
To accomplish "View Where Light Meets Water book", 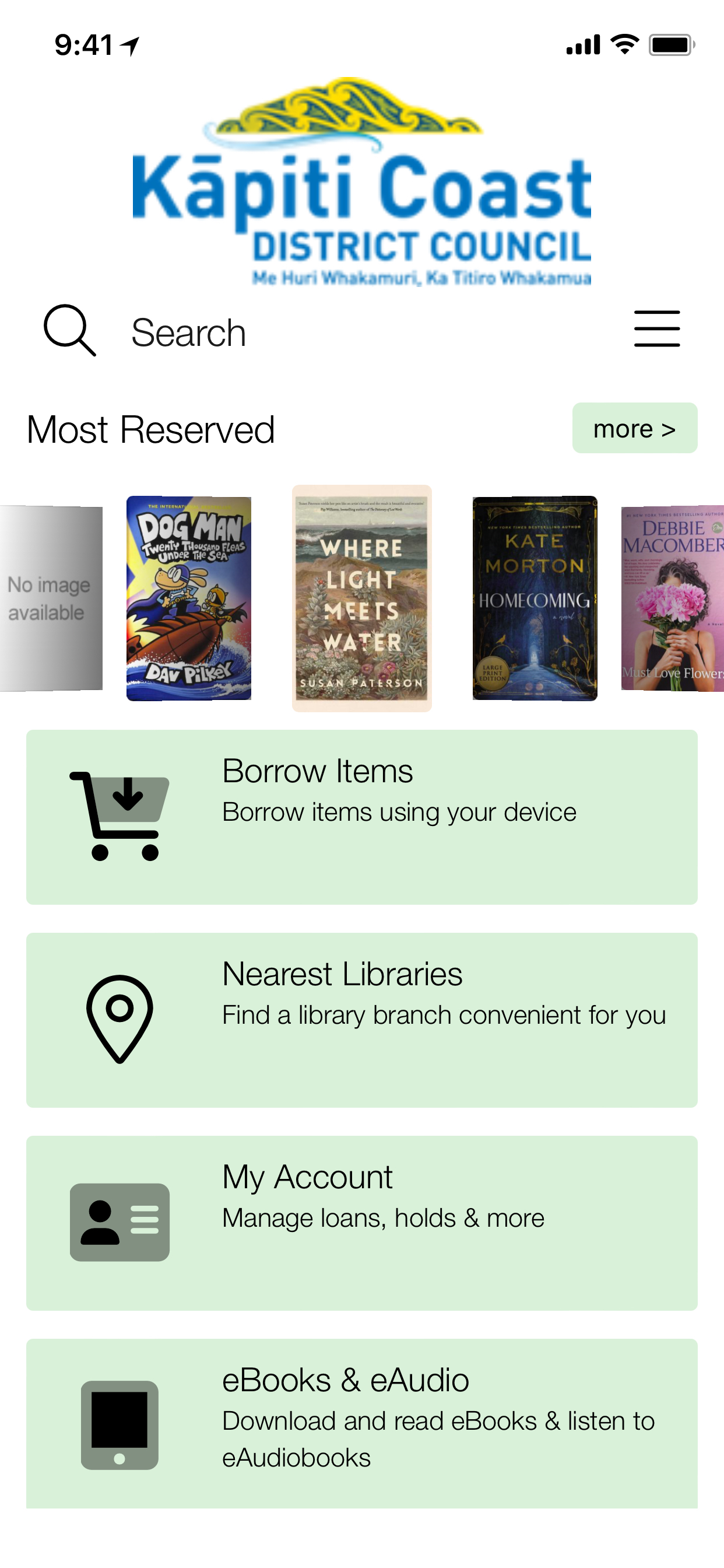I will click(361, 598).
